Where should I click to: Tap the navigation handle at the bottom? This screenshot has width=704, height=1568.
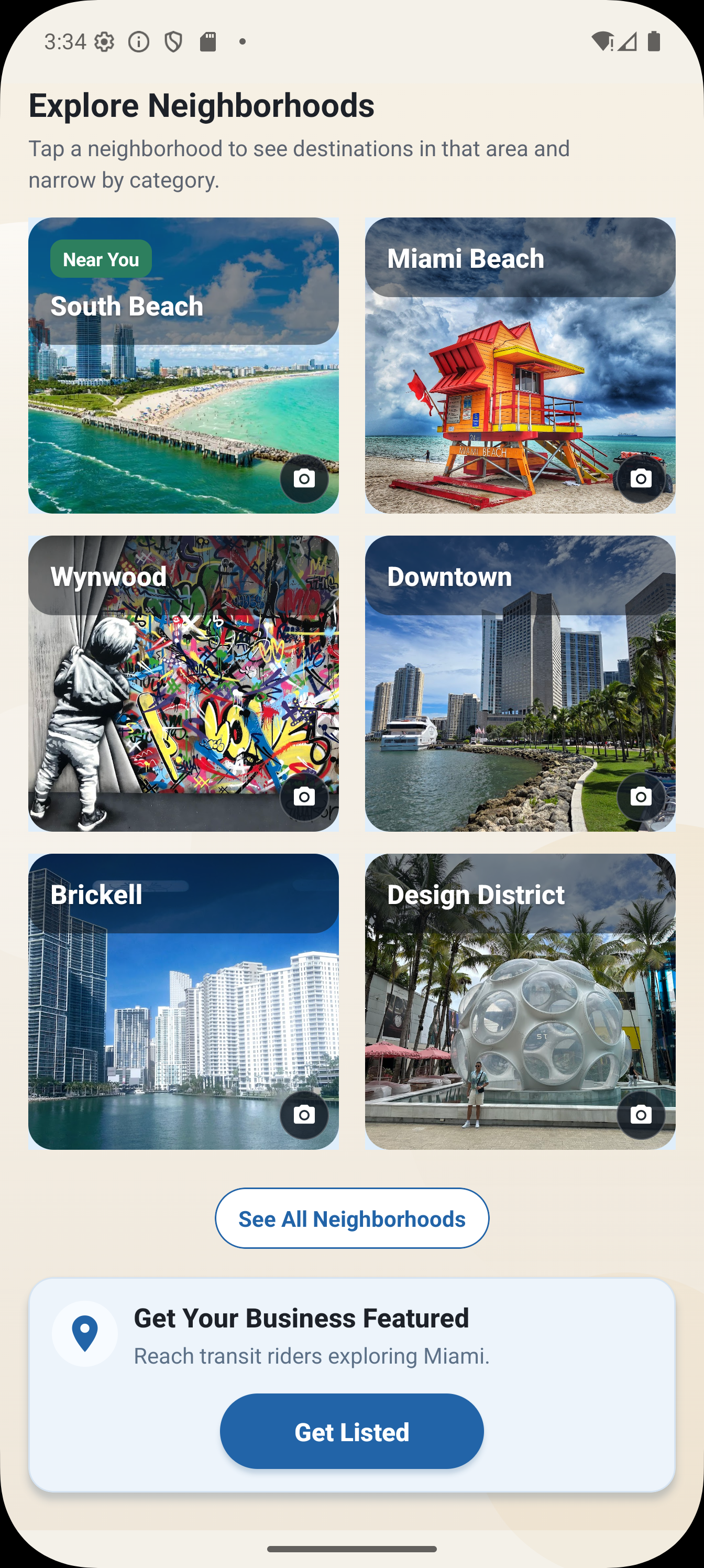tap(351, 1549)
